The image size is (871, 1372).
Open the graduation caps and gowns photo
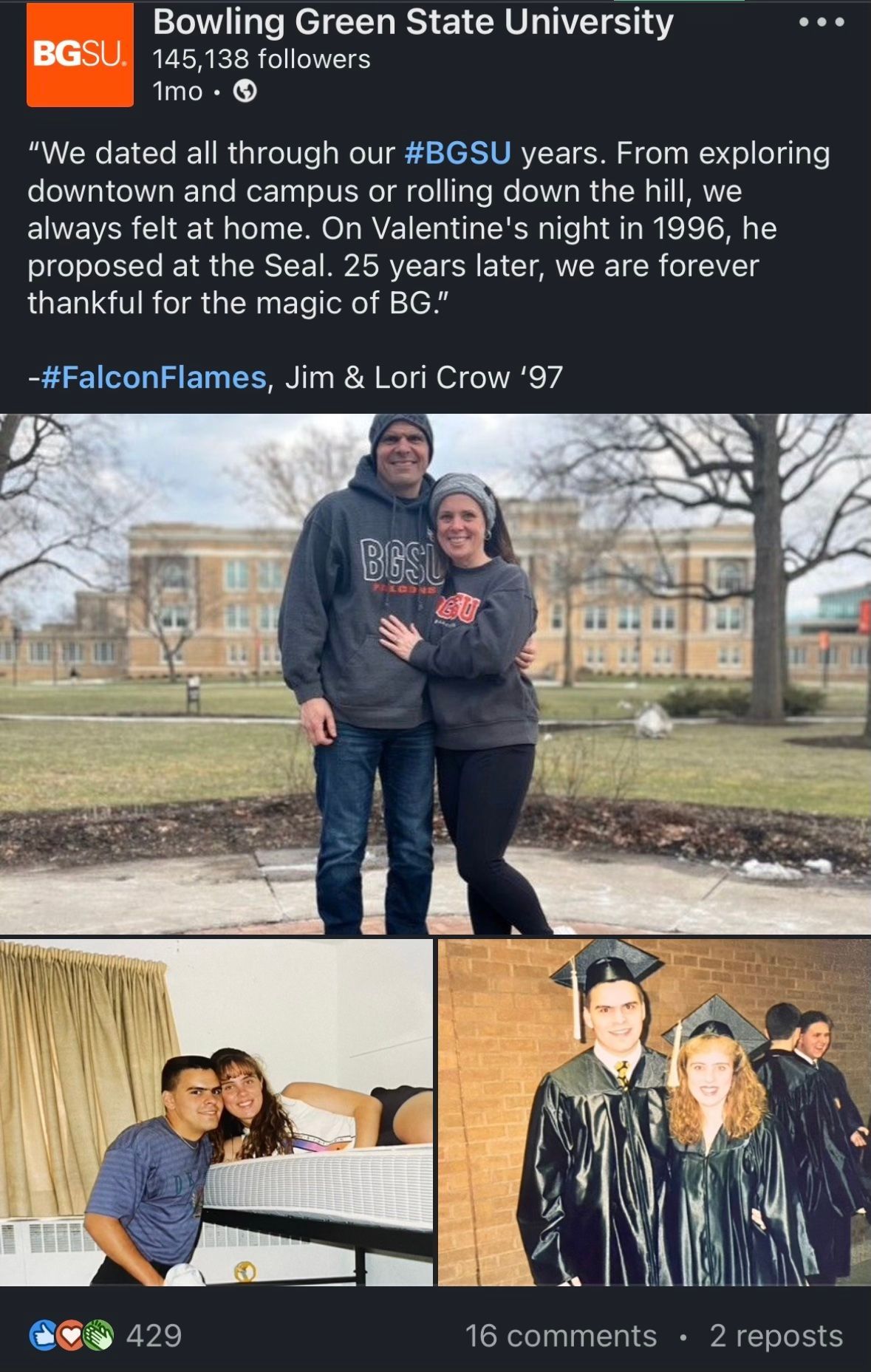(x=655, y=1113)
